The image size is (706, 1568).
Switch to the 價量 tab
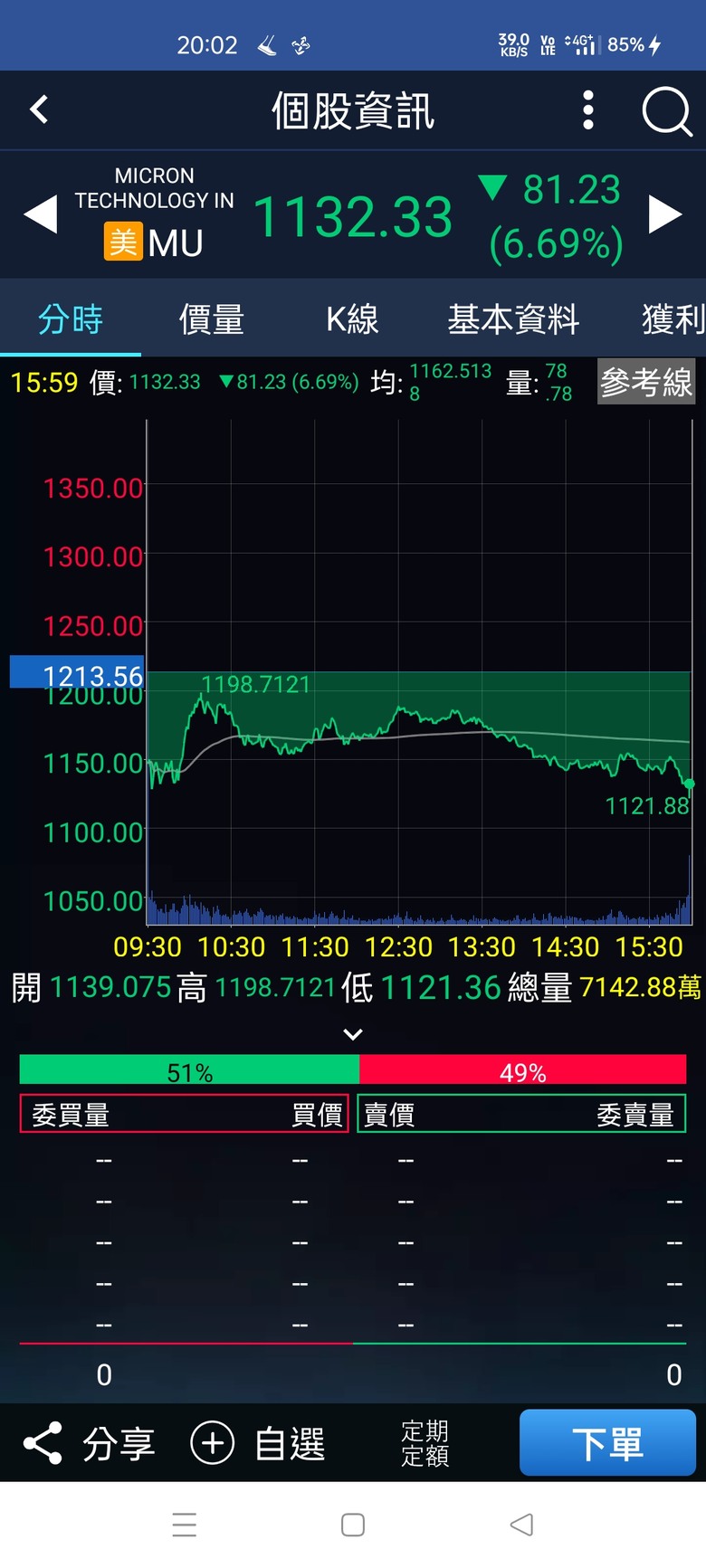point(212,319)
